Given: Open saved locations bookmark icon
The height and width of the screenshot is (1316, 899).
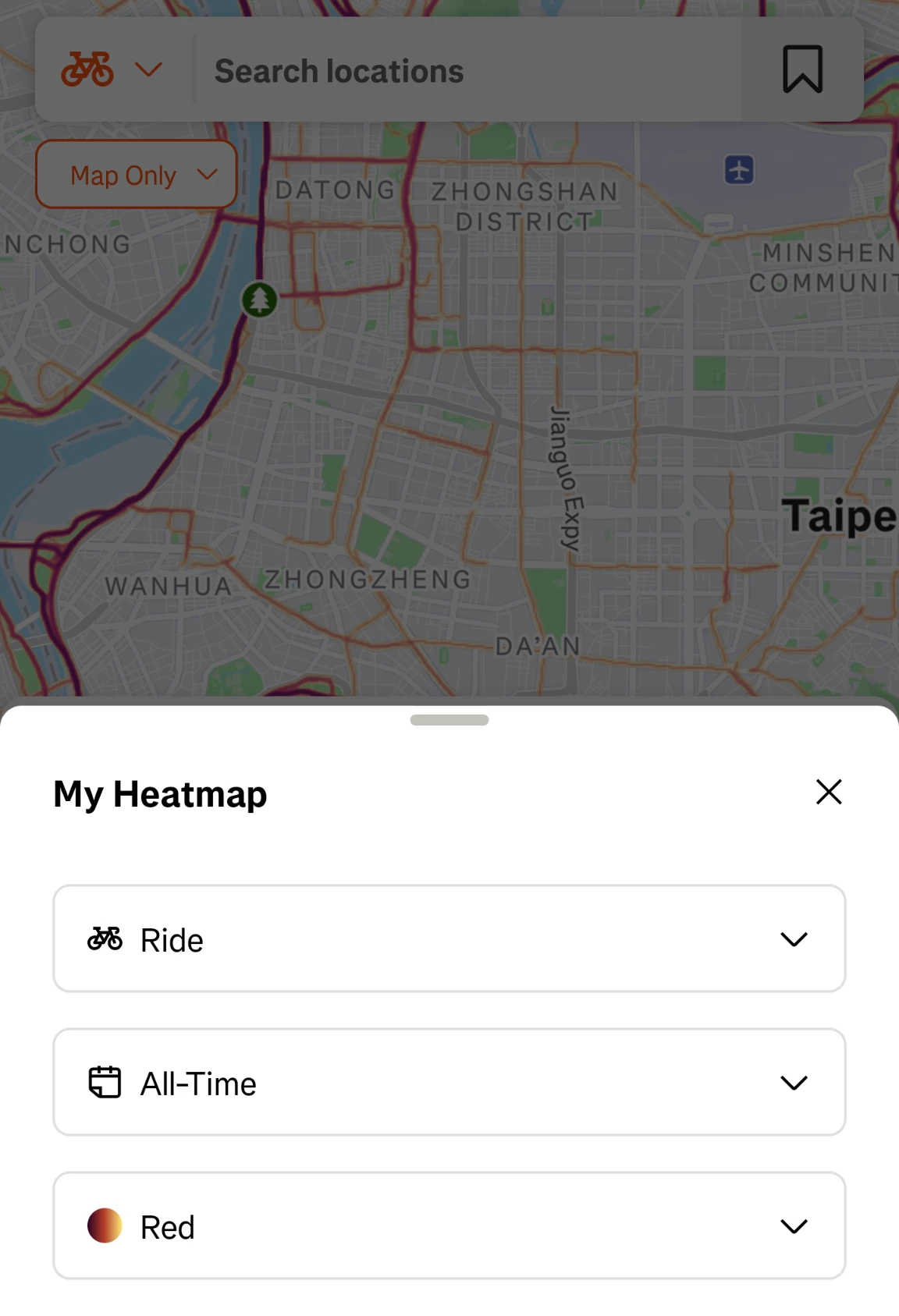Looking at the screenshot, I should pos(802,69).
